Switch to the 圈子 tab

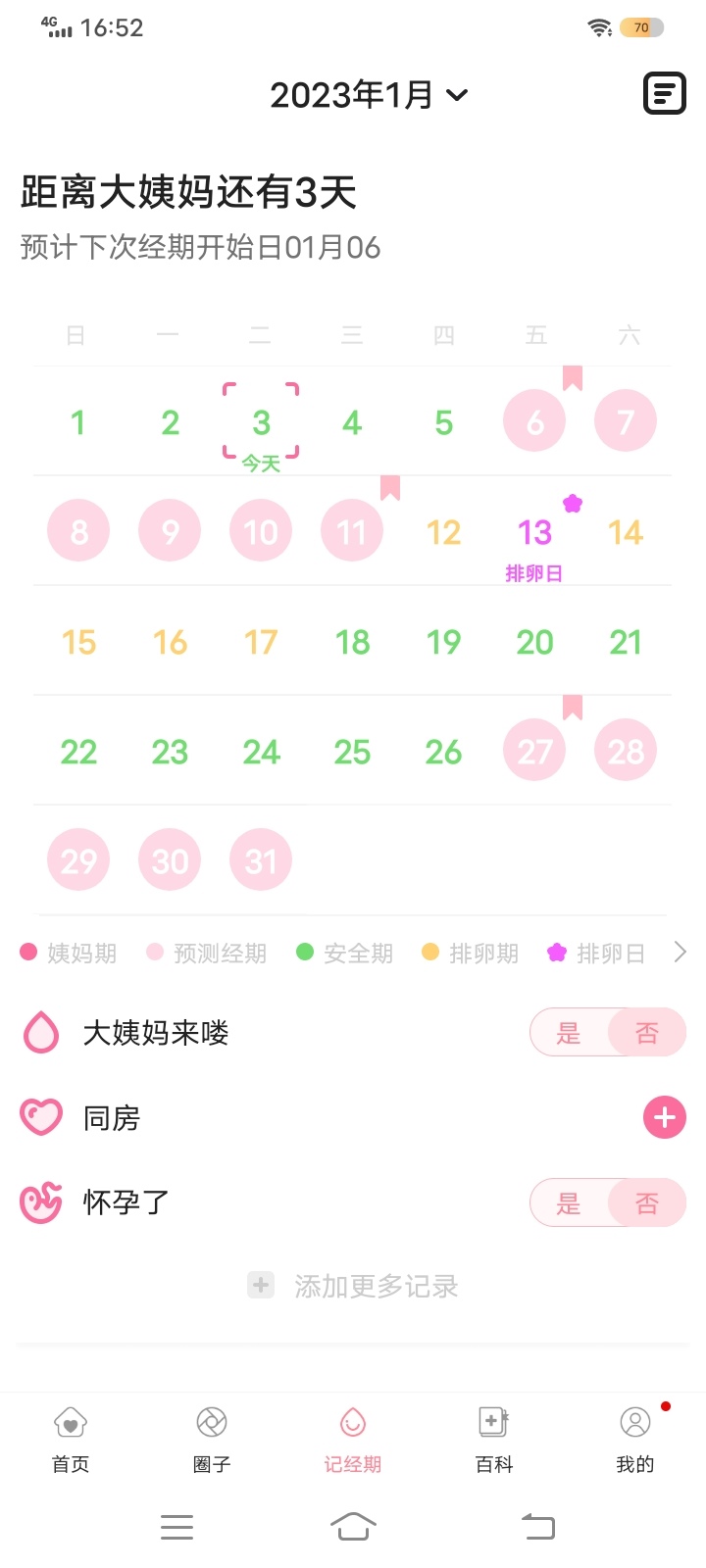(x=212, y=1439)
